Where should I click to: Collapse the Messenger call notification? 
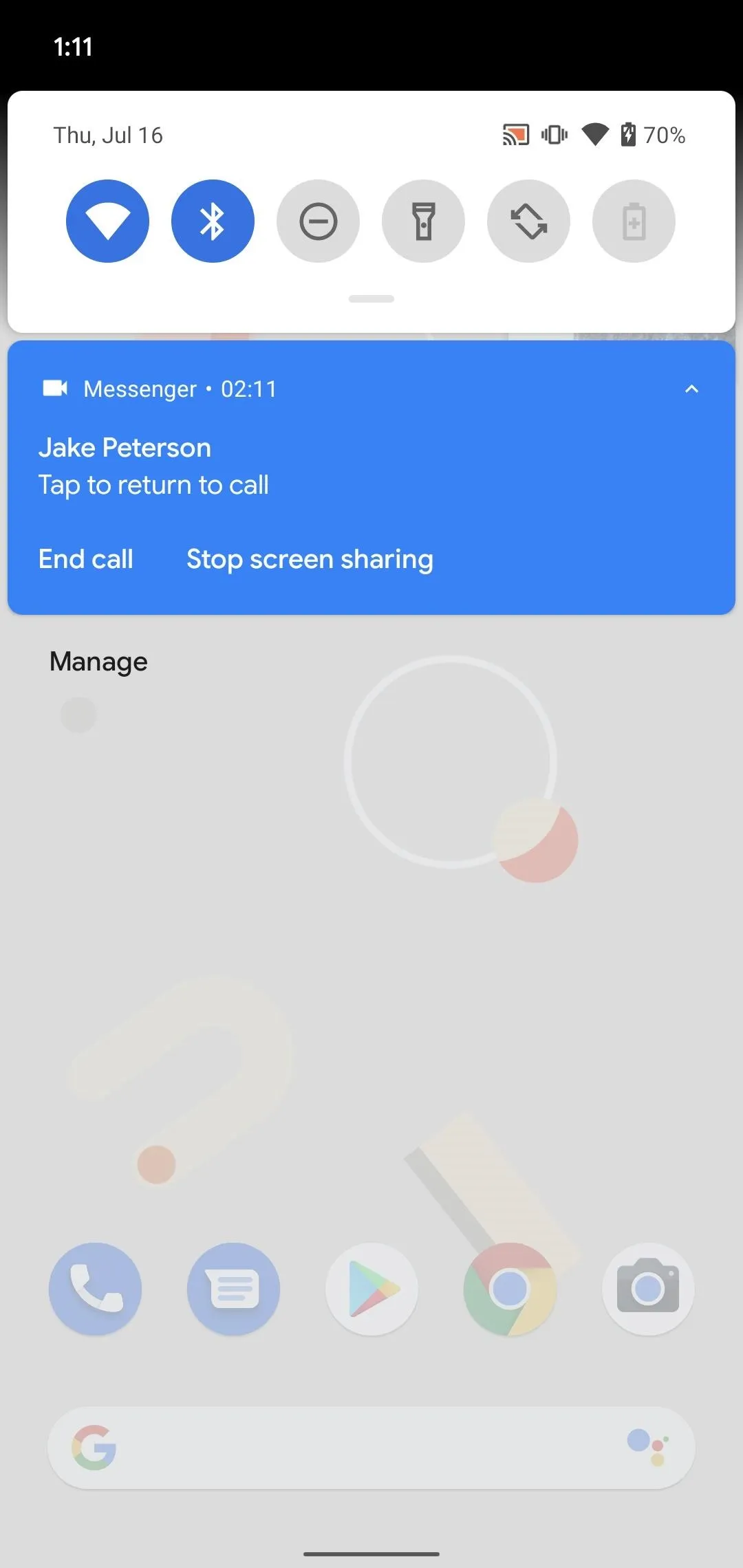pos(691,389)
